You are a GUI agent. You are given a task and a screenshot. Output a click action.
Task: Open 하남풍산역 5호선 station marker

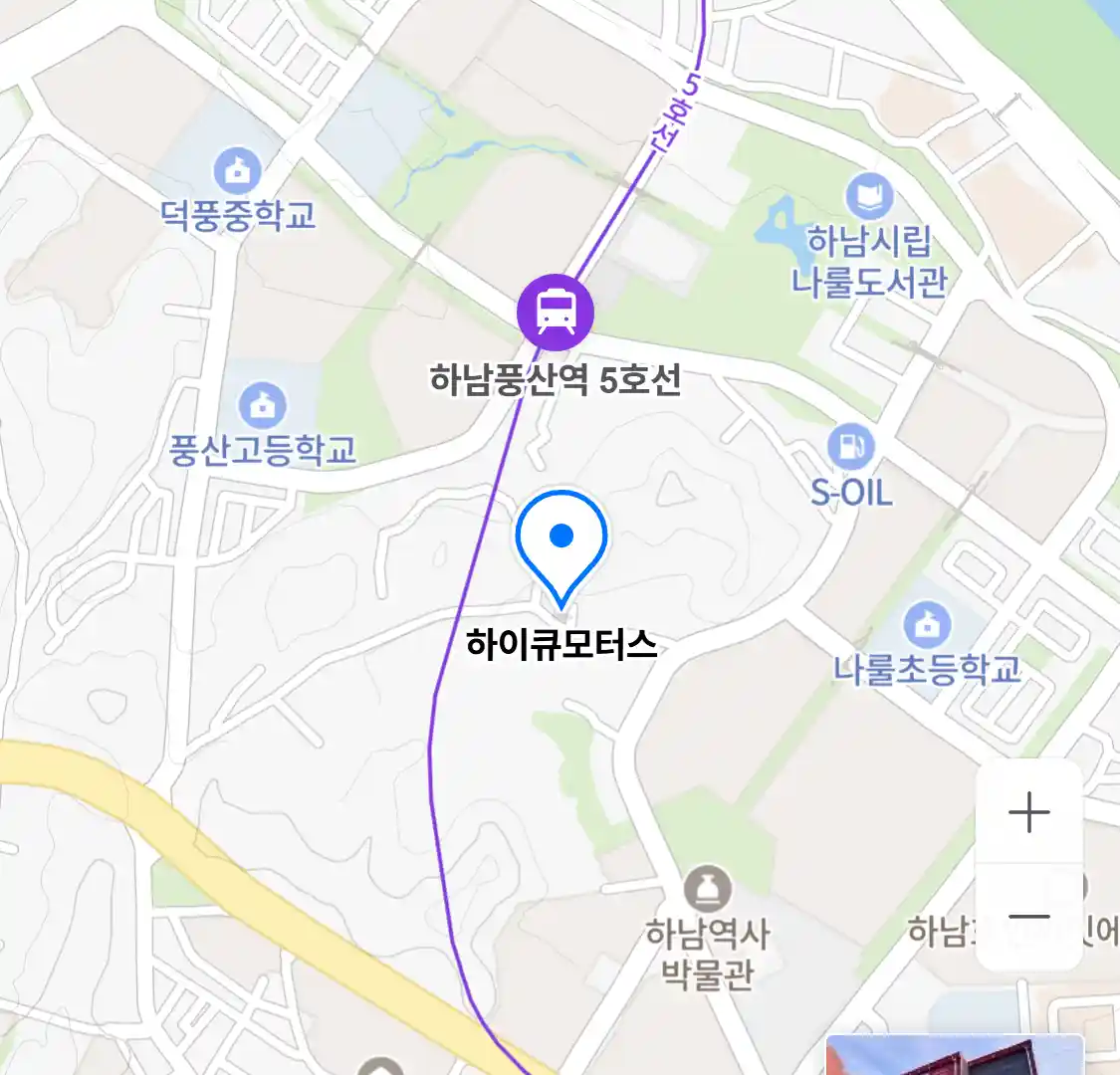tap(555, 312)
